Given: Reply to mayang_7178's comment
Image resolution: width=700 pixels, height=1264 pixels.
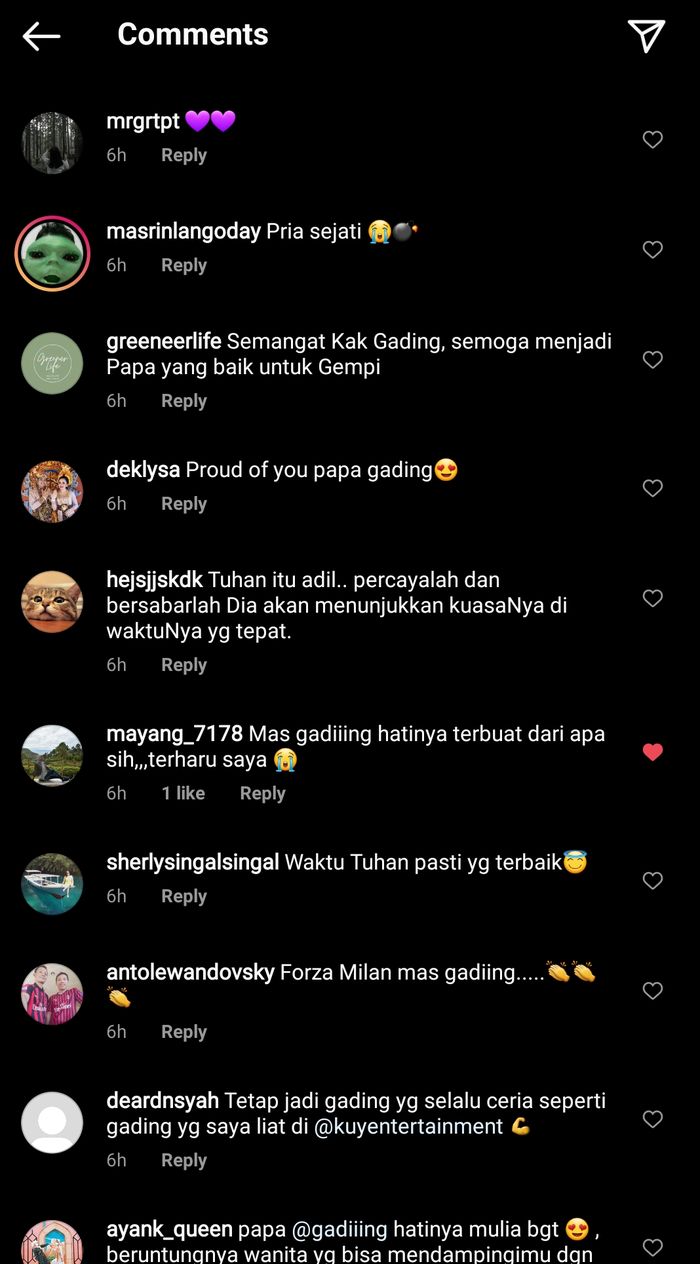Looking at the screenshot, I should point(262,793).
